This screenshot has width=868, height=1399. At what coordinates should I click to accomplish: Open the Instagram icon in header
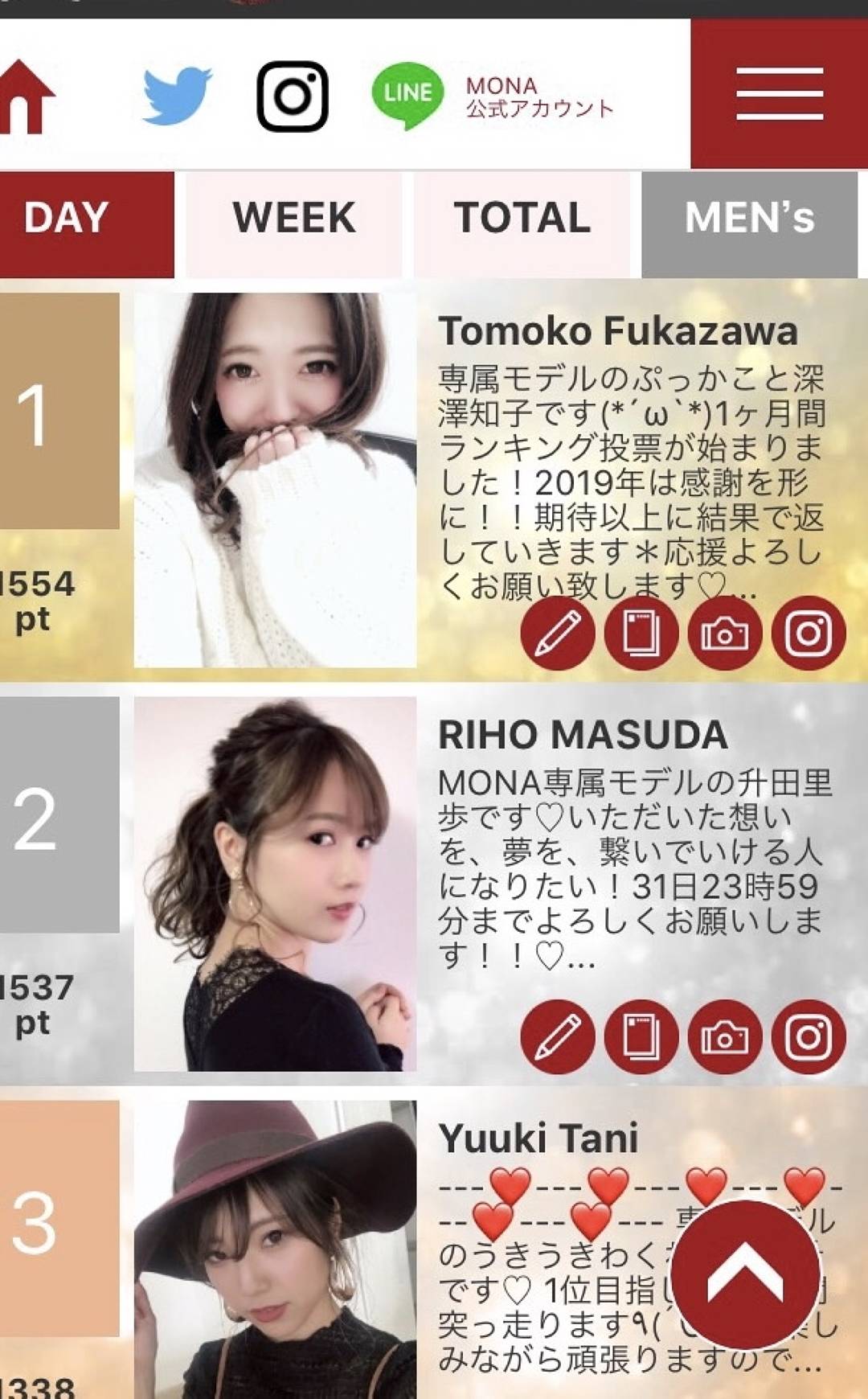click(293, 96)
